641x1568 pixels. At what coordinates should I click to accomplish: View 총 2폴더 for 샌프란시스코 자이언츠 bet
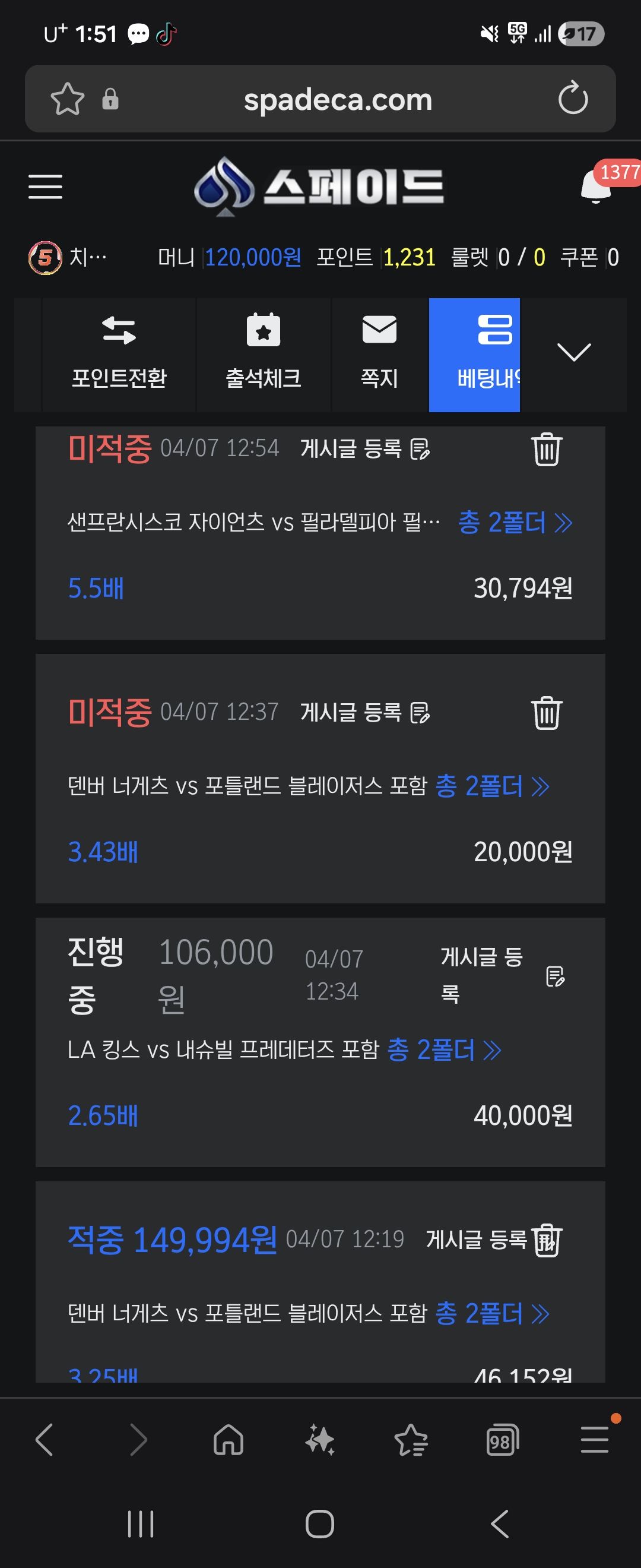[515, 523]
